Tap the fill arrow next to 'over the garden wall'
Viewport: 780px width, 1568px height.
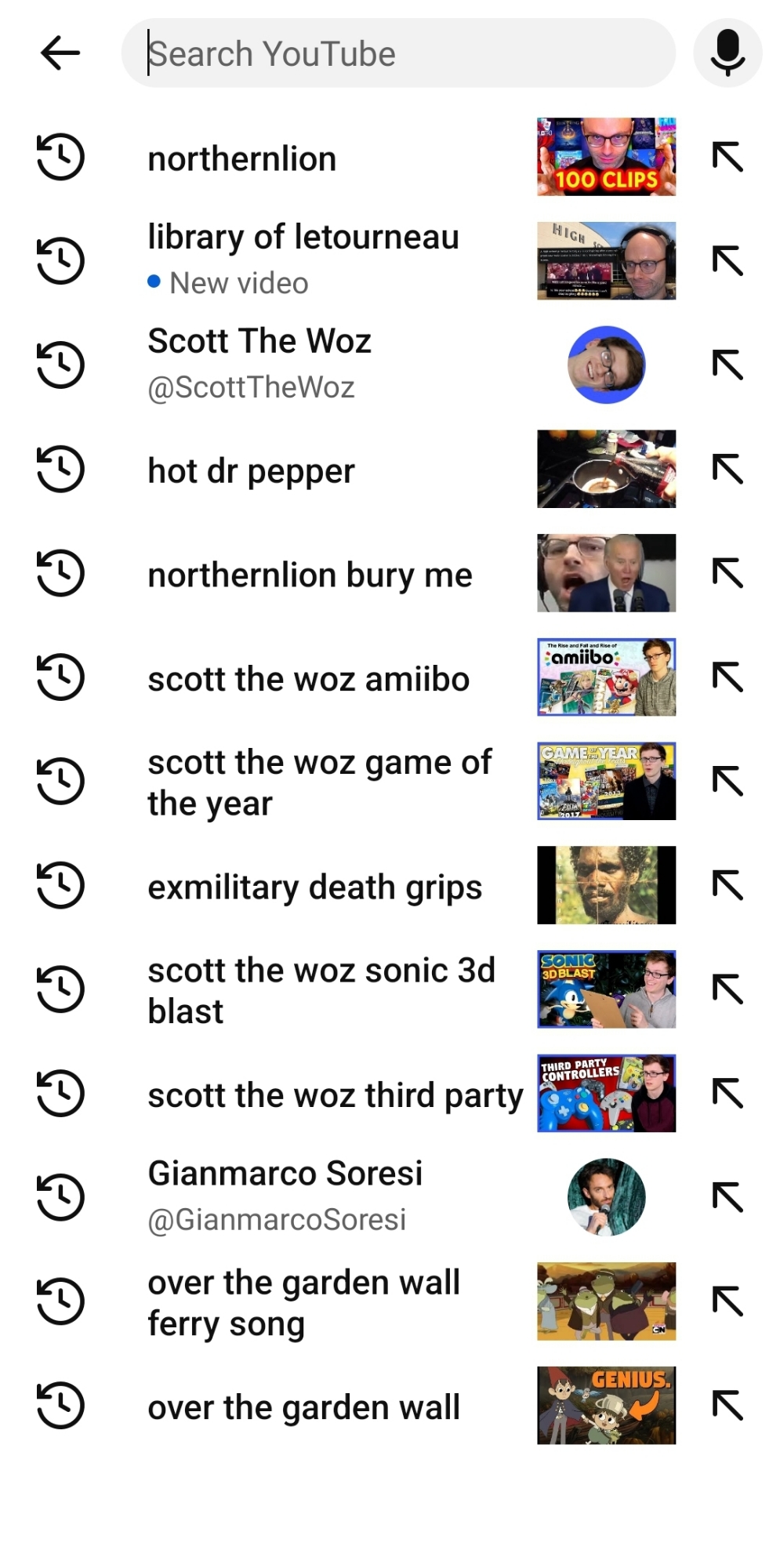(x=727, y=1406)
